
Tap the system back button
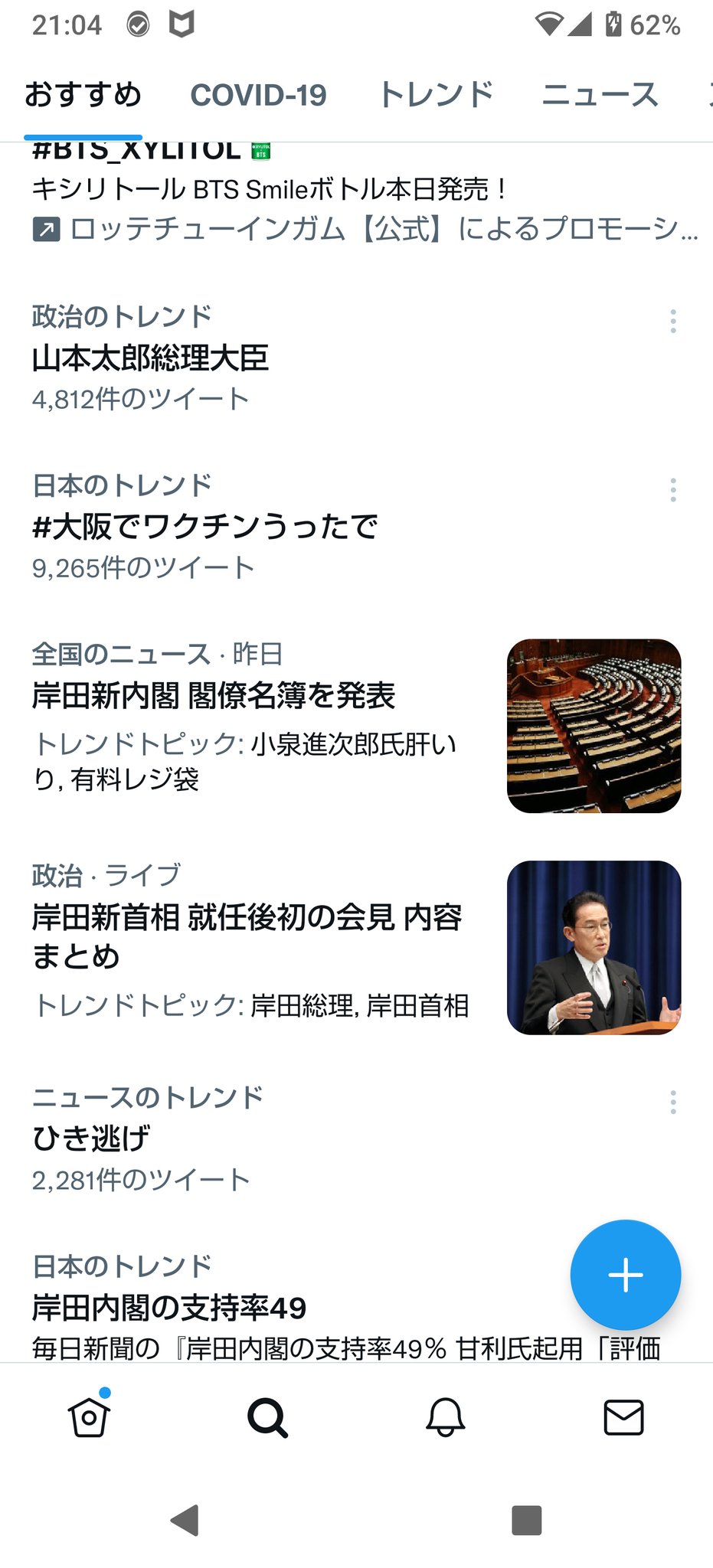tap(185, 1520)
